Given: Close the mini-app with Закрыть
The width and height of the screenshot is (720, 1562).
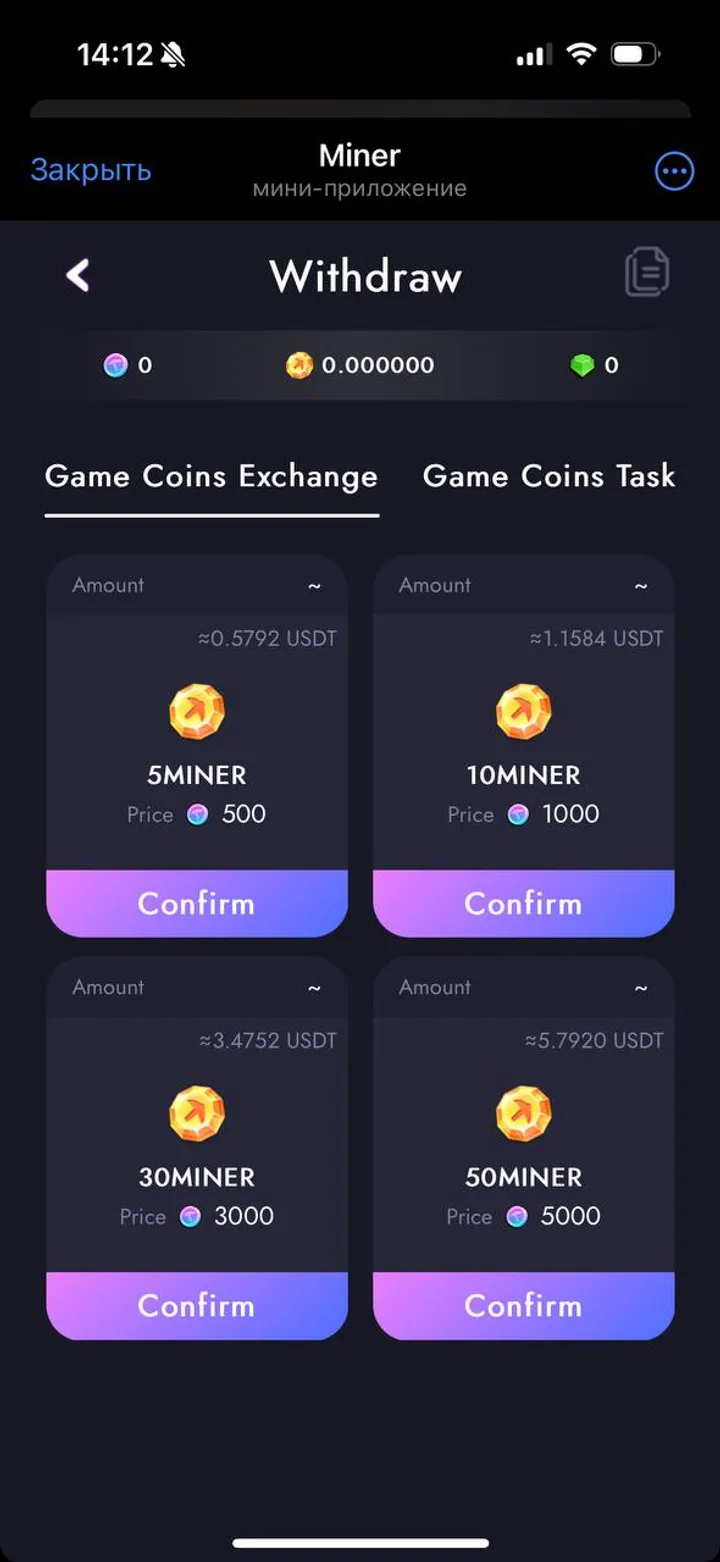Looking at the screenshot, I should point(92,171).
